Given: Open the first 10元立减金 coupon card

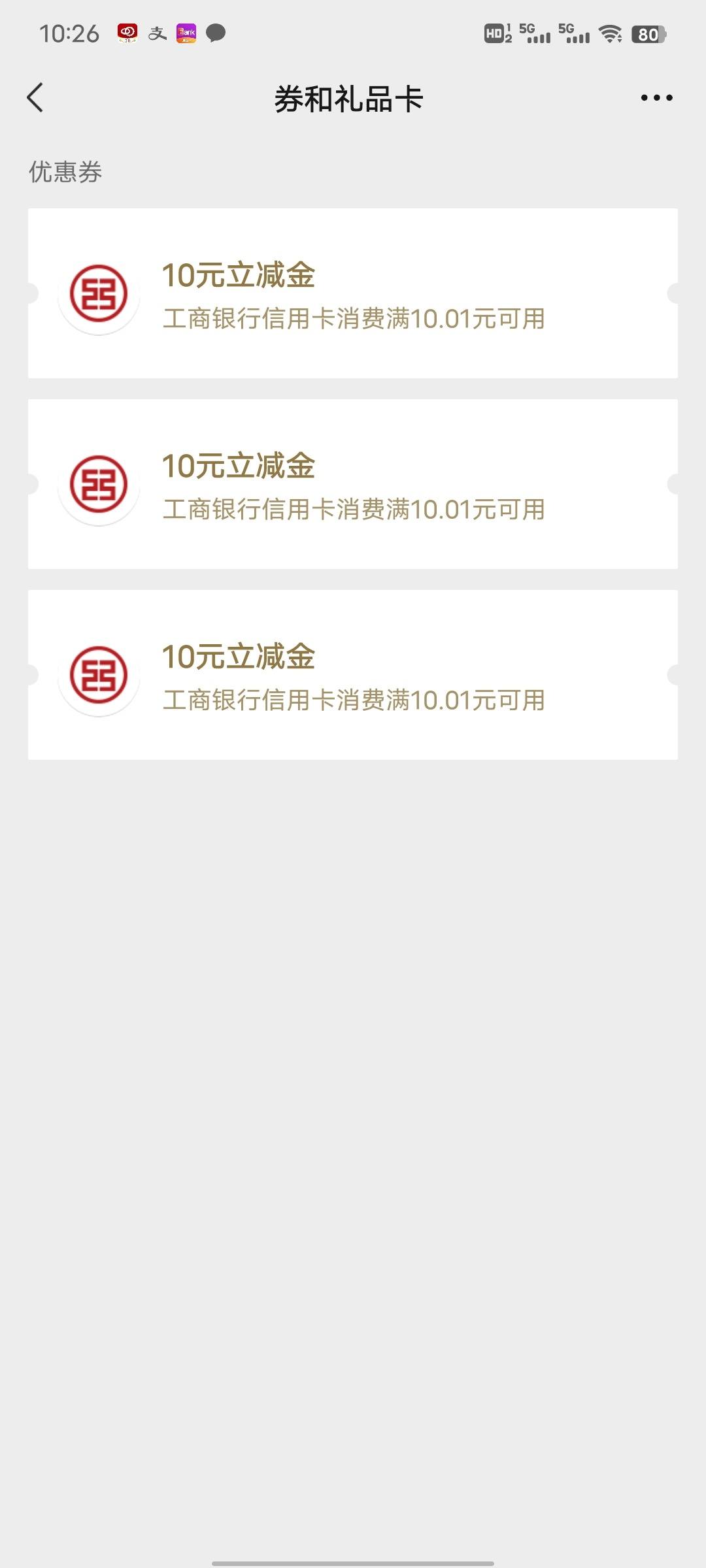Looking at the screenshot, I should click(x=353, y=293).
